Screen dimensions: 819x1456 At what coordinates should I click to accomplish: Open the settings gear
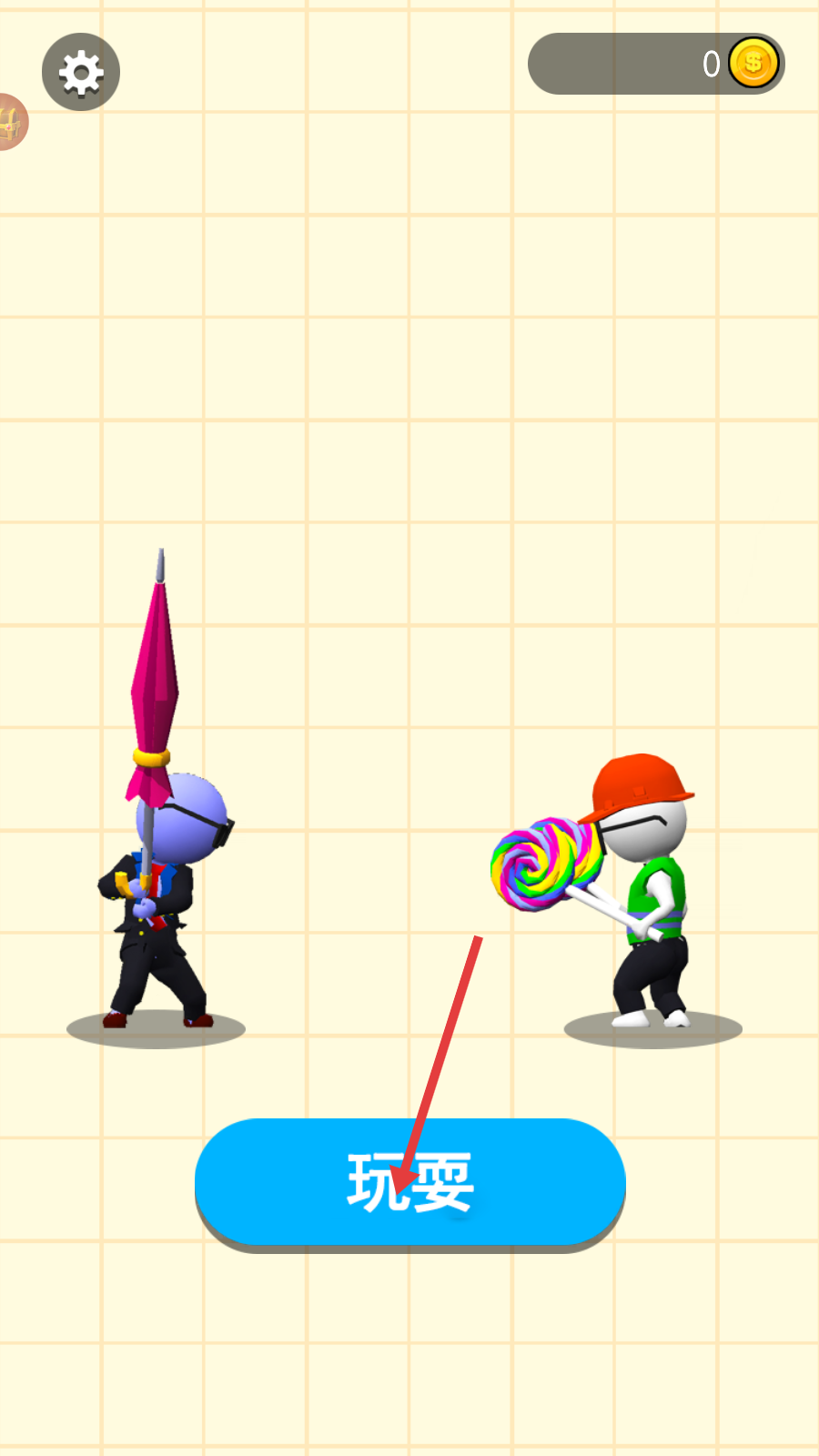click(x=81, y=72)
